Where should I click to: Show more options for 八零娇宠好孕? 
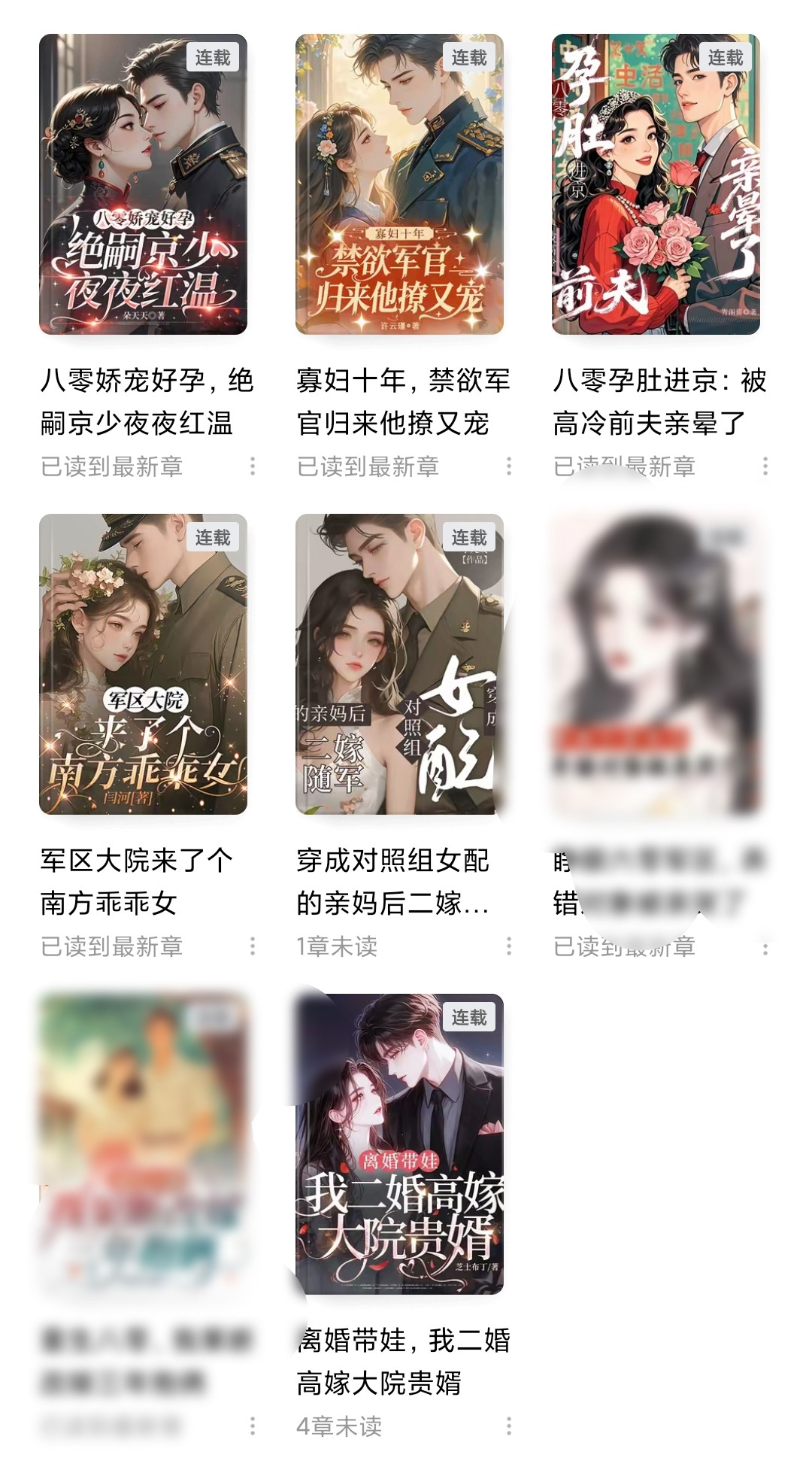coord(253,466)
